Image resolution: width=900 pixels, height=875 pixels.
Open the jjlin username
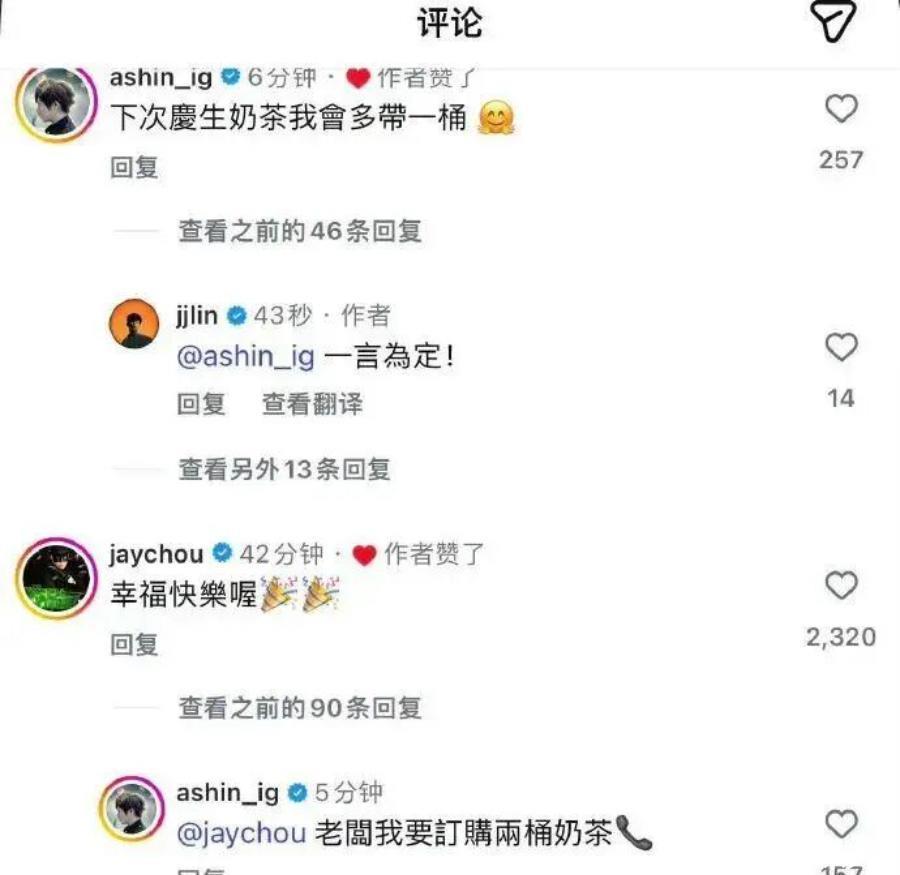point(197,316)
